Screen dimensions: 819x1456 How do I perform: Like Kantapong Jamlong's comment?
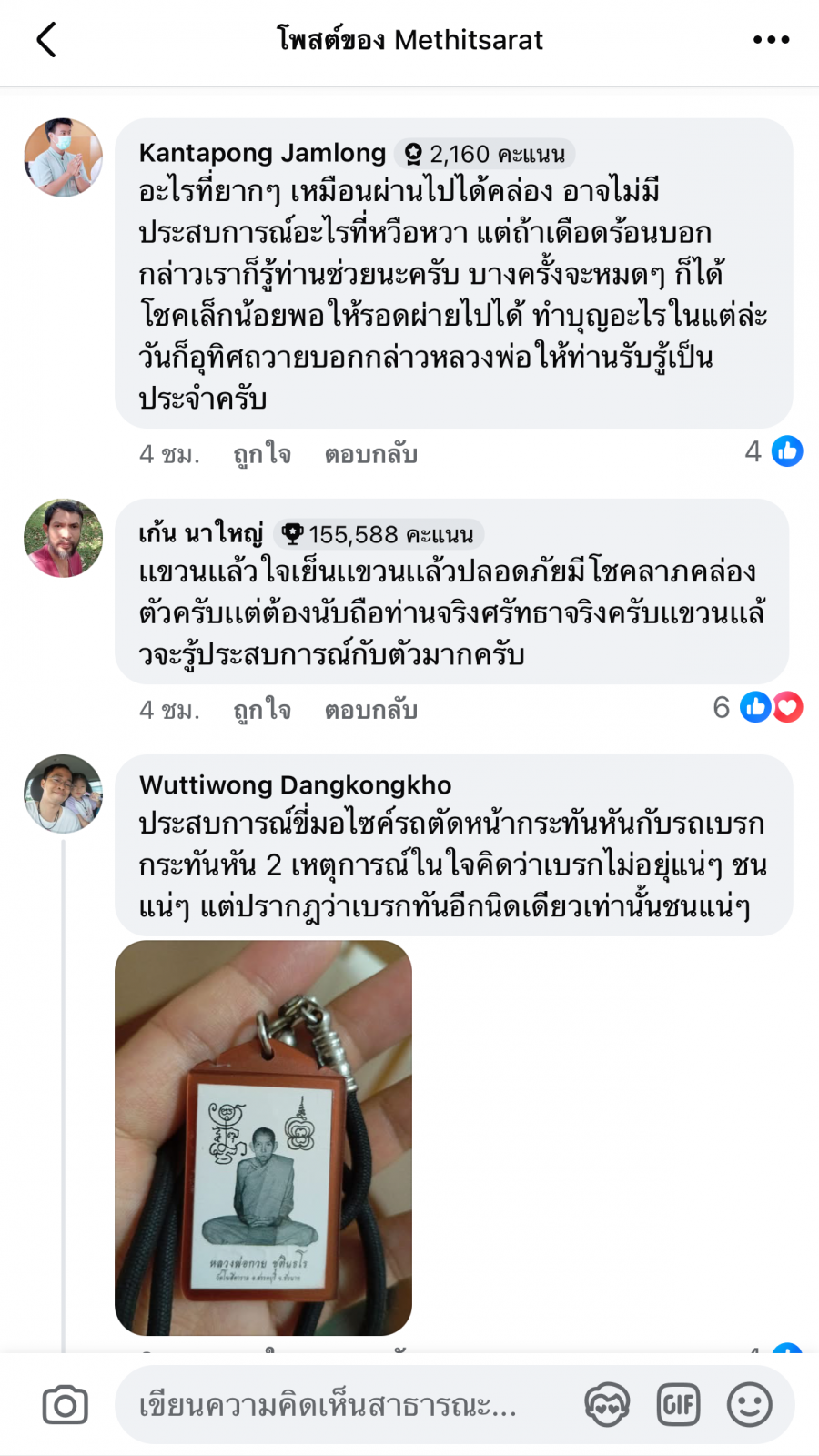tap(262, 453)
